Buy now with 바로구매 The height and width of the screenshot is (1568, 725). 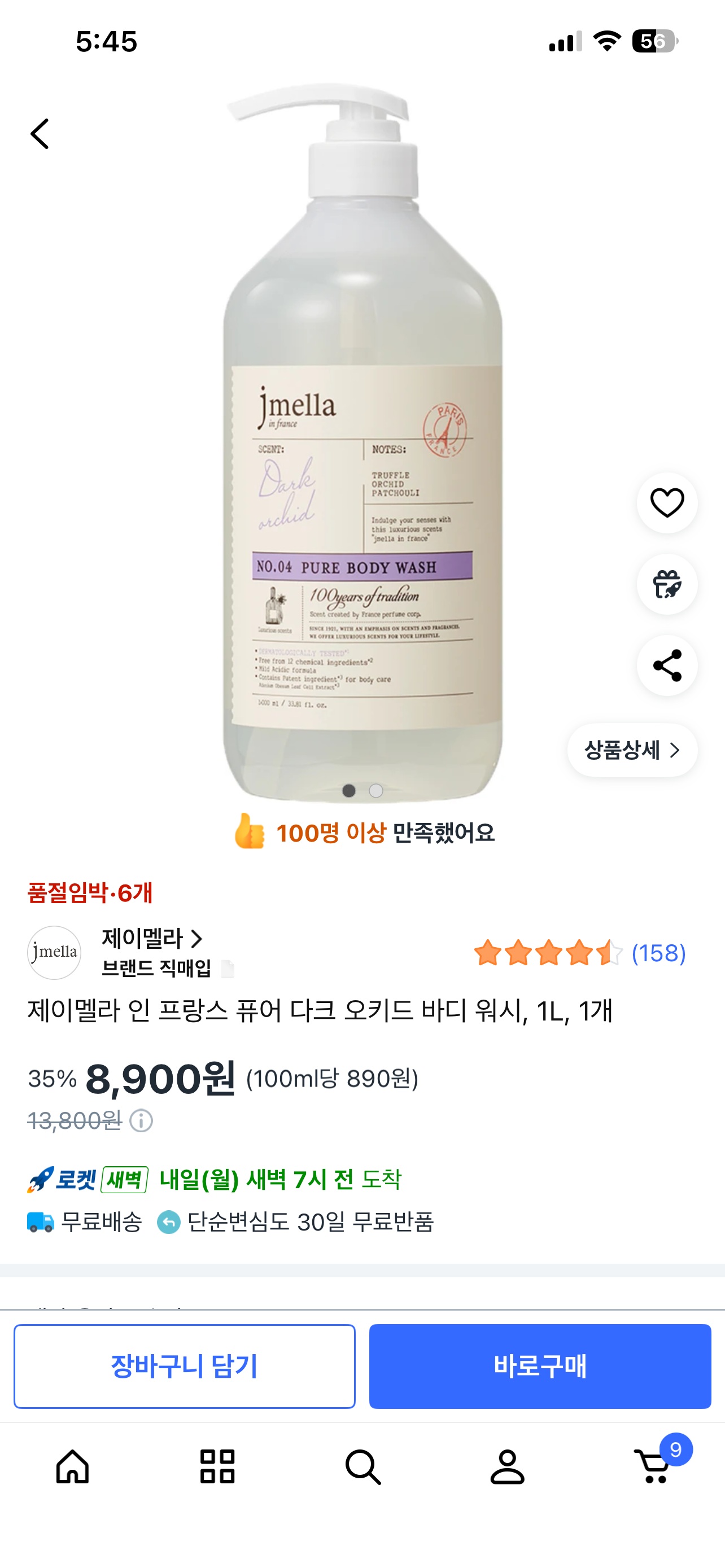[x=540, y=1366]
